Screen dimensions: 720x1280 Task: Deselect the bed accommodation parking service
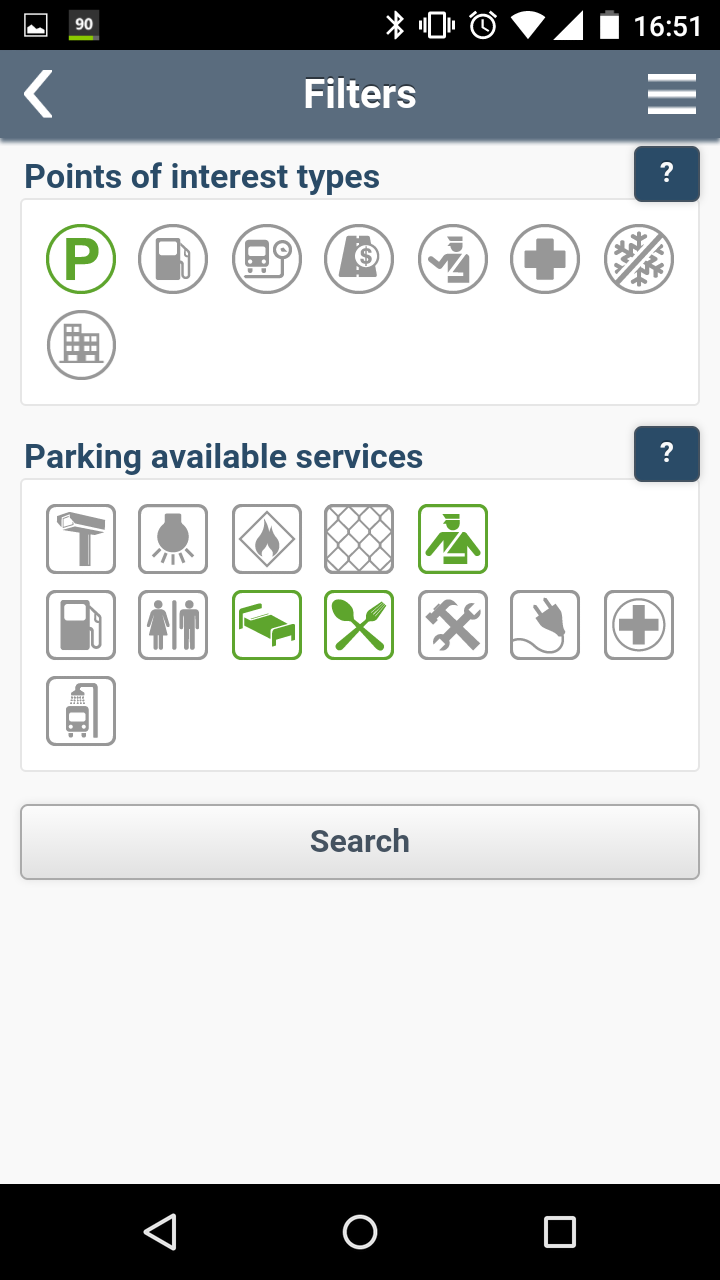coord(267,625)
